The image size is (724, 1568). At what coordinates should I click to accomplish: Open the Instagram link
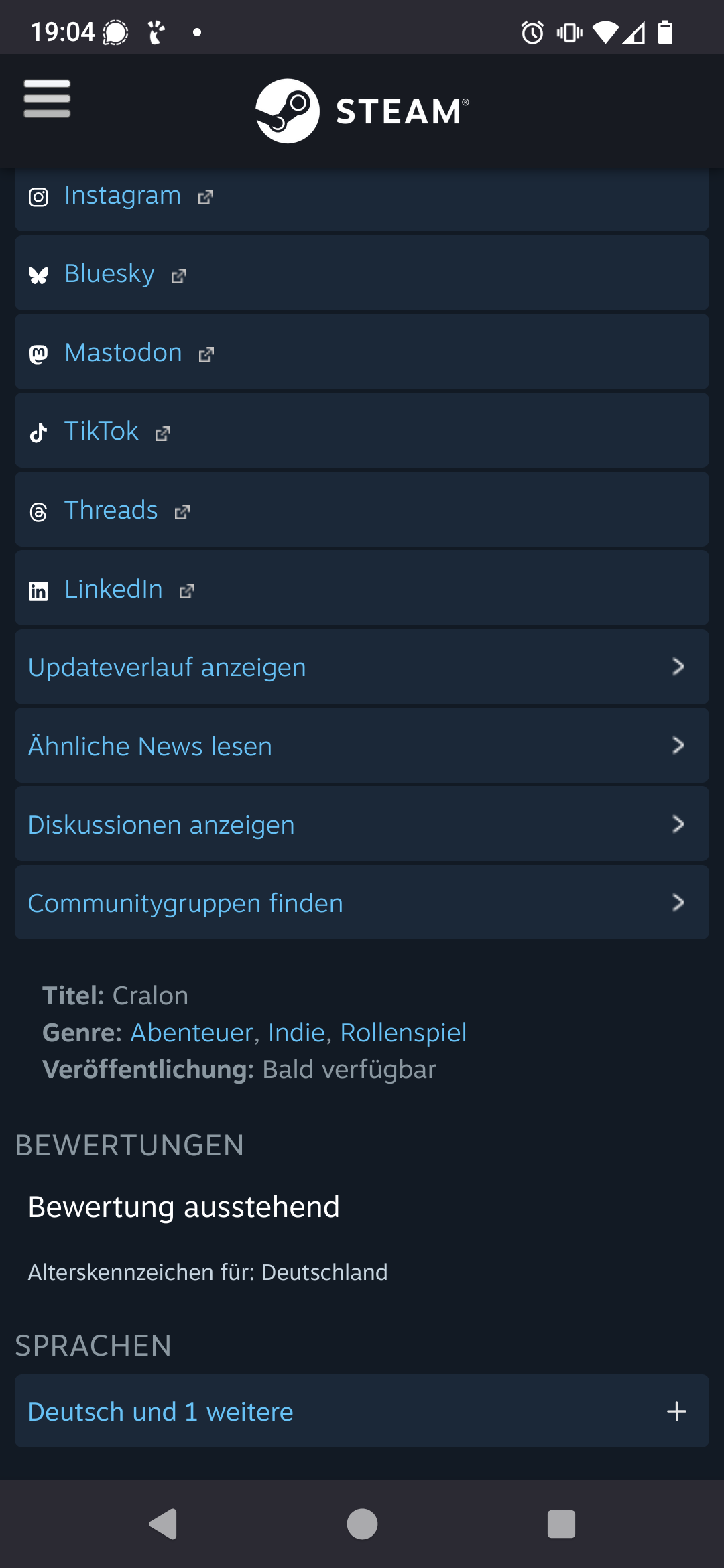(362, 197)
